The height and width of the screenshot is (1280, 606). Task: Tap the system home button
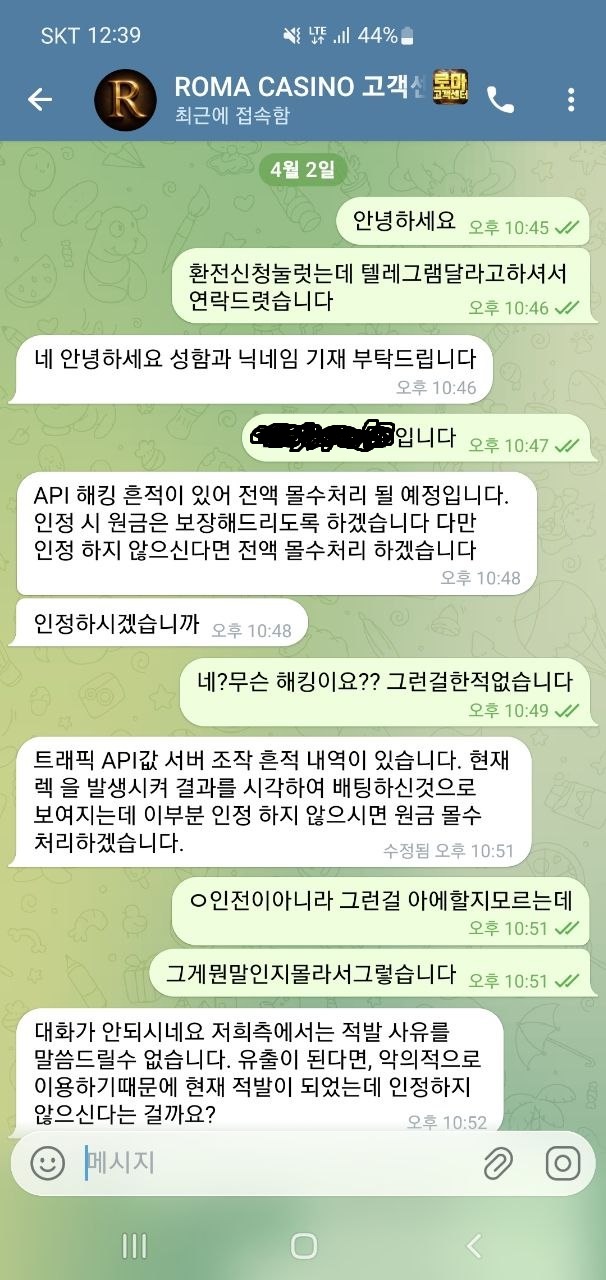303,1245
